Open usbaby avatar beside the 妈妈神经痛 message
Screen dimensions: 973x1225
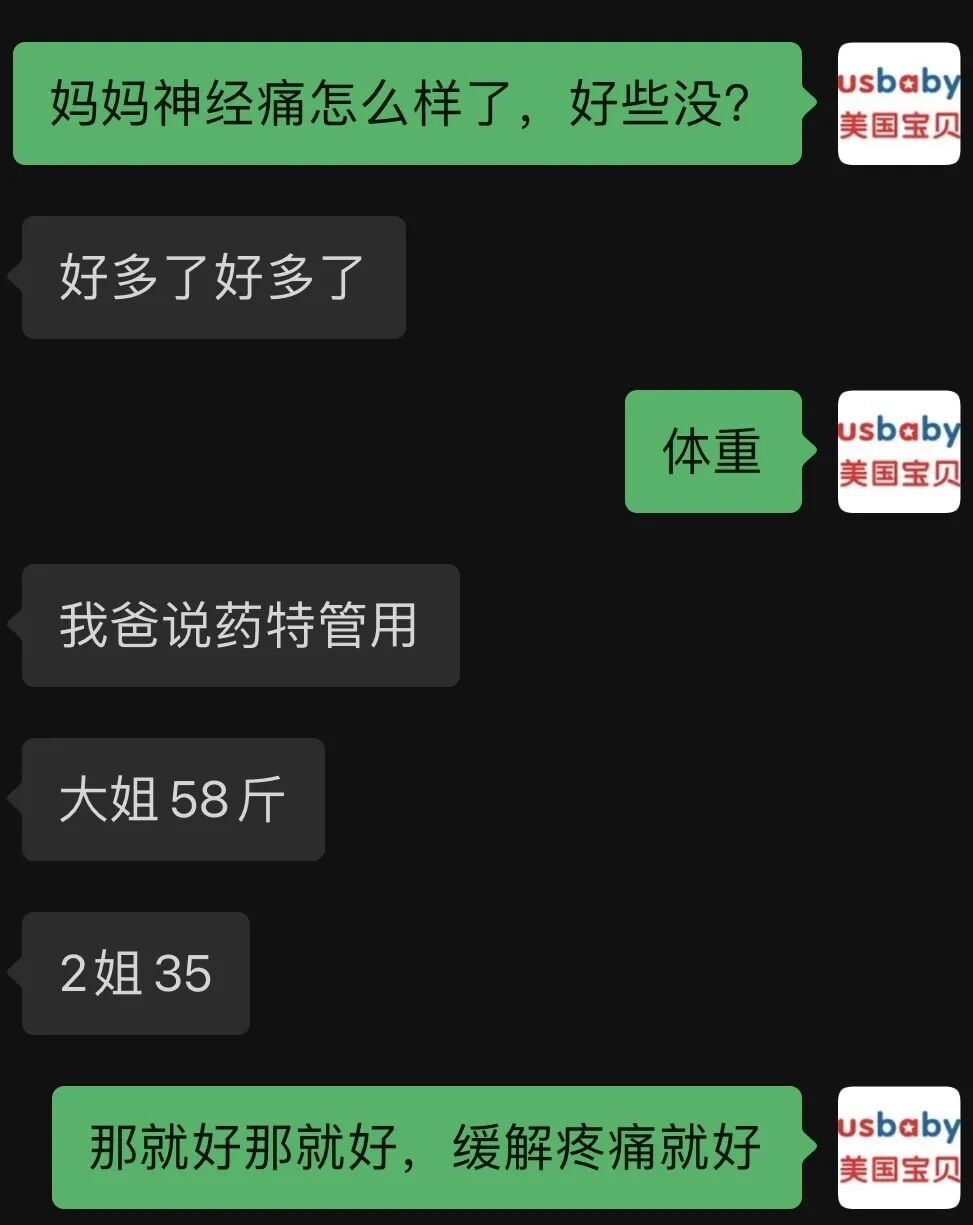tap(898, 104)
